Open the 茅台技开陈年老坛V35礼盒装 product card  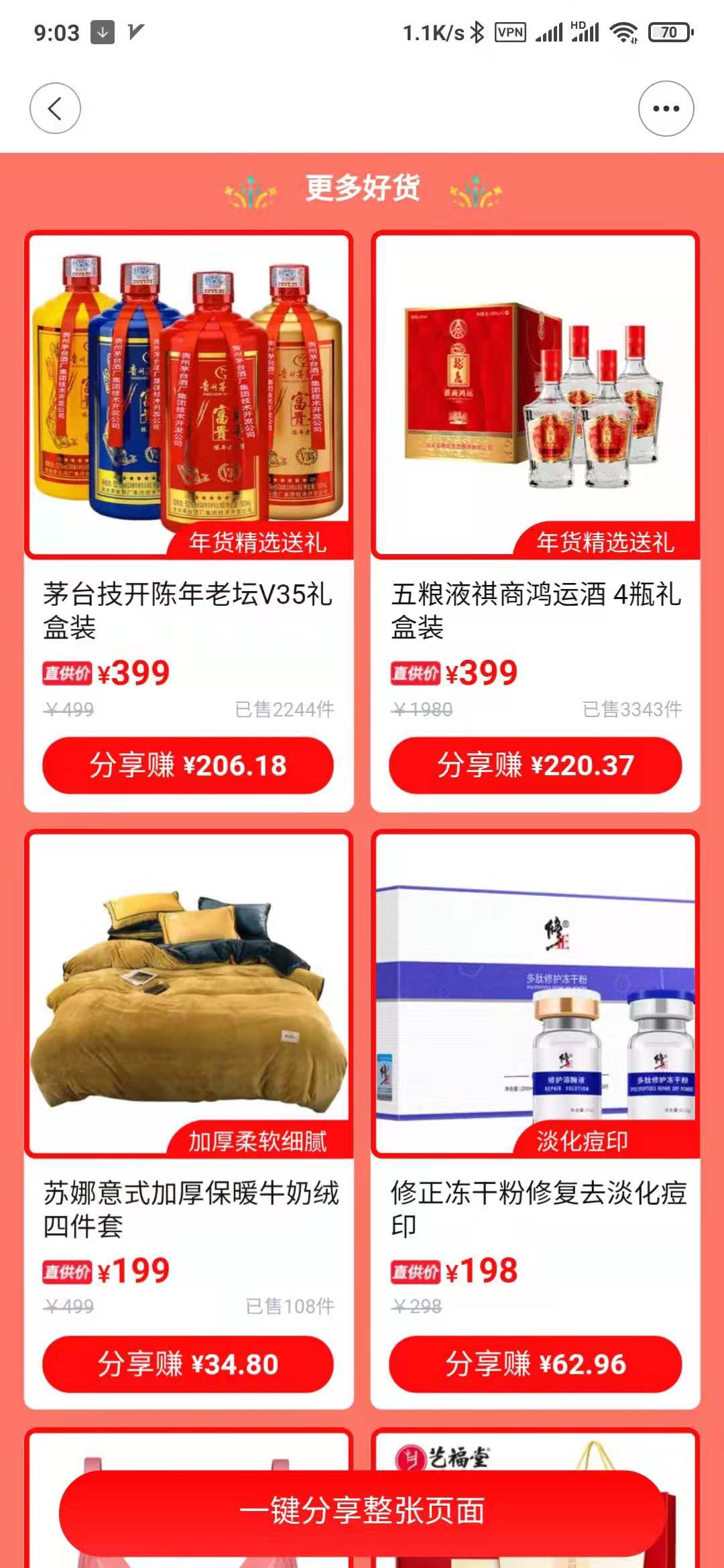[x=188, y=521]
